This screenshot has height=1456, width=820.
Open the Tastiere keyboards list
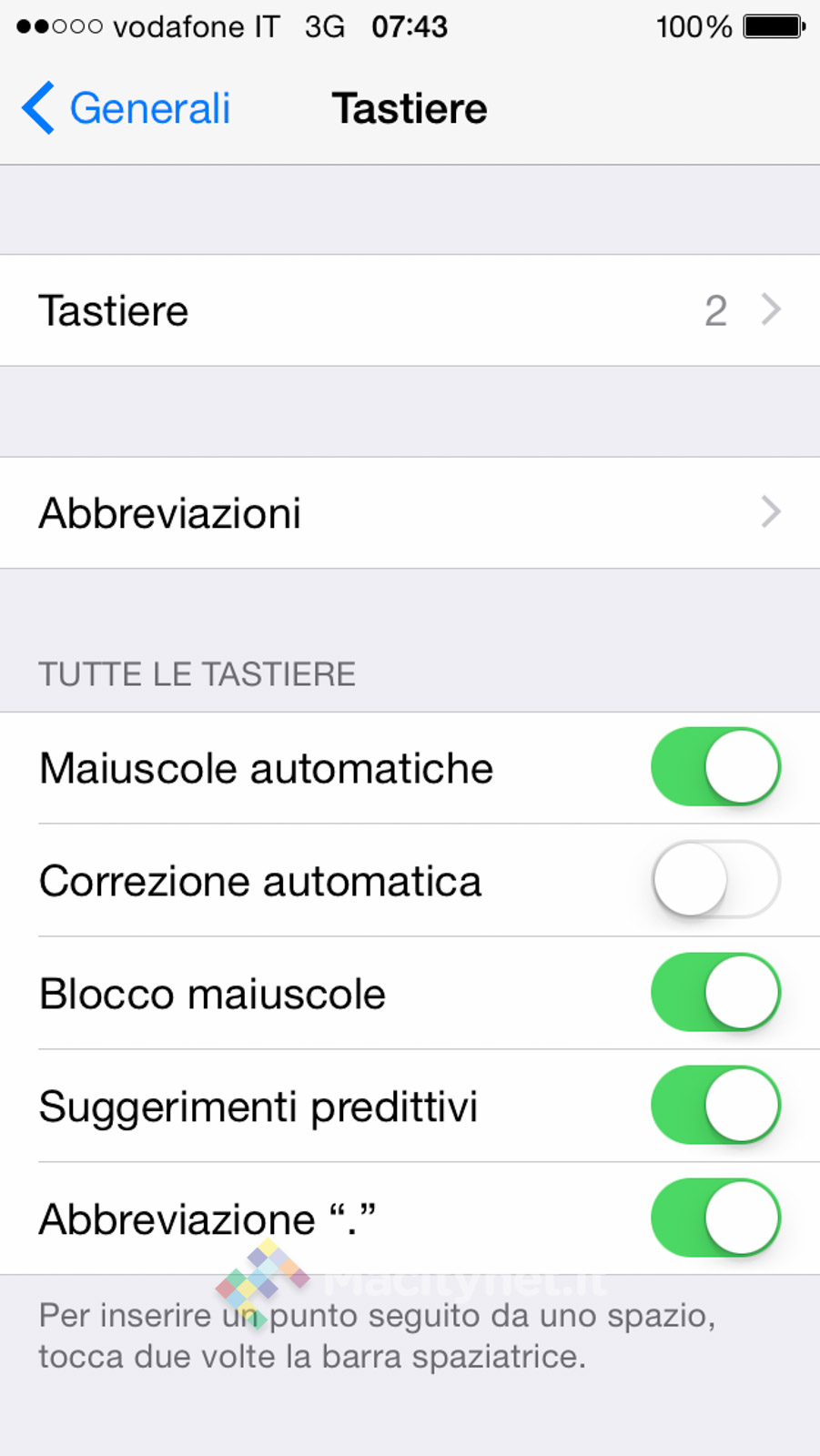410,310
